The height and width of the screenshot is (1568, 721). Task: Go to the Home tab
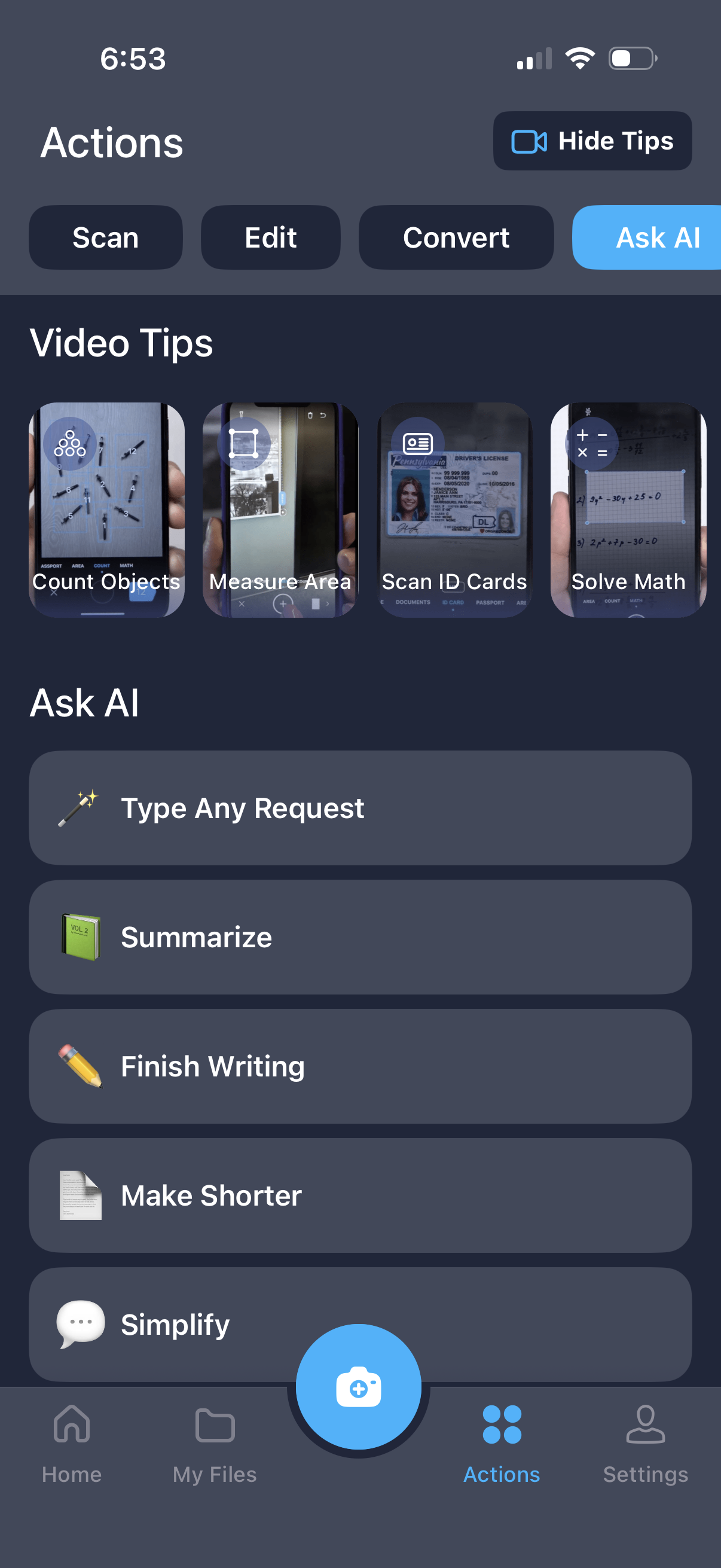[x=72, y=1443]
